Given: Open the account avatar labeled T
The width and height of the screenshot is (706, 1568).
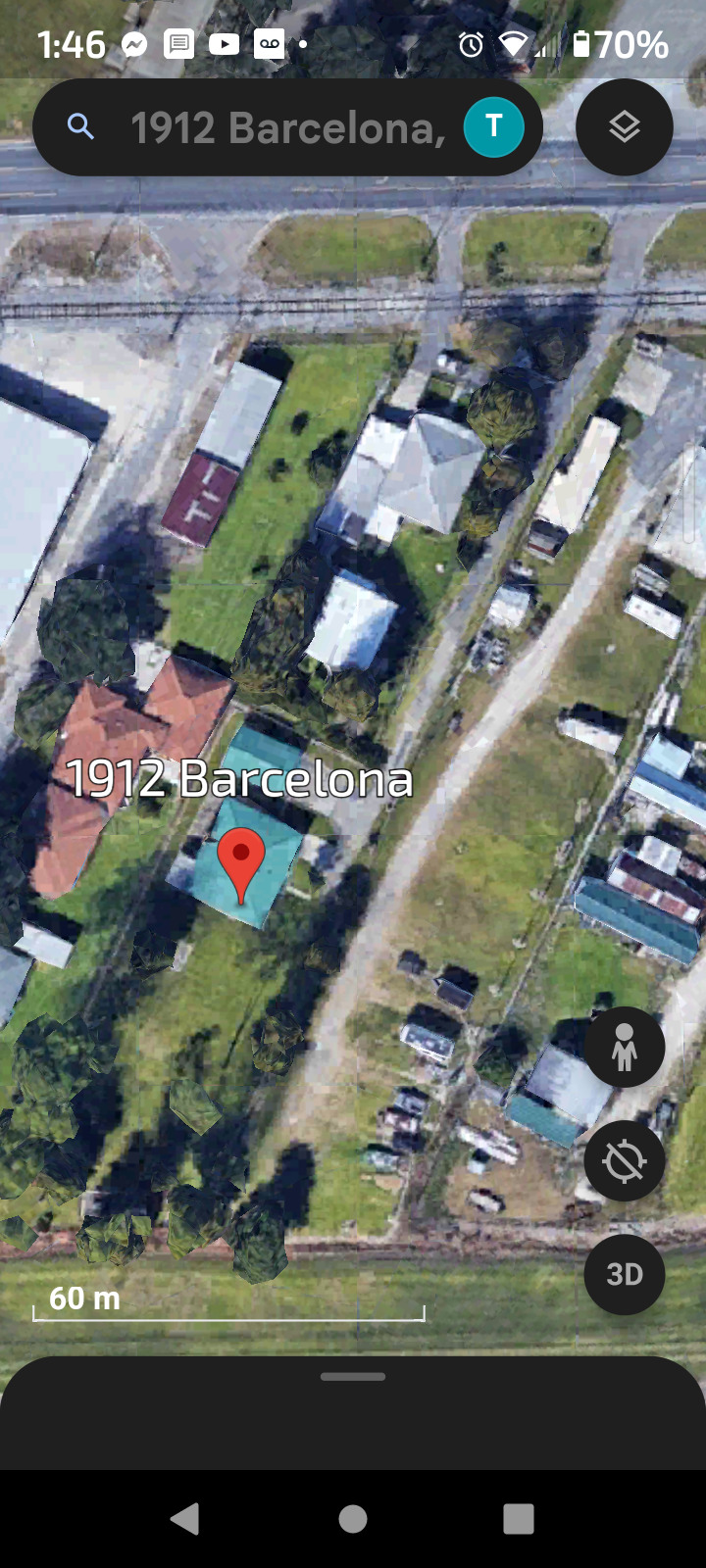Looking at the screenshot, I should point(493,127).
